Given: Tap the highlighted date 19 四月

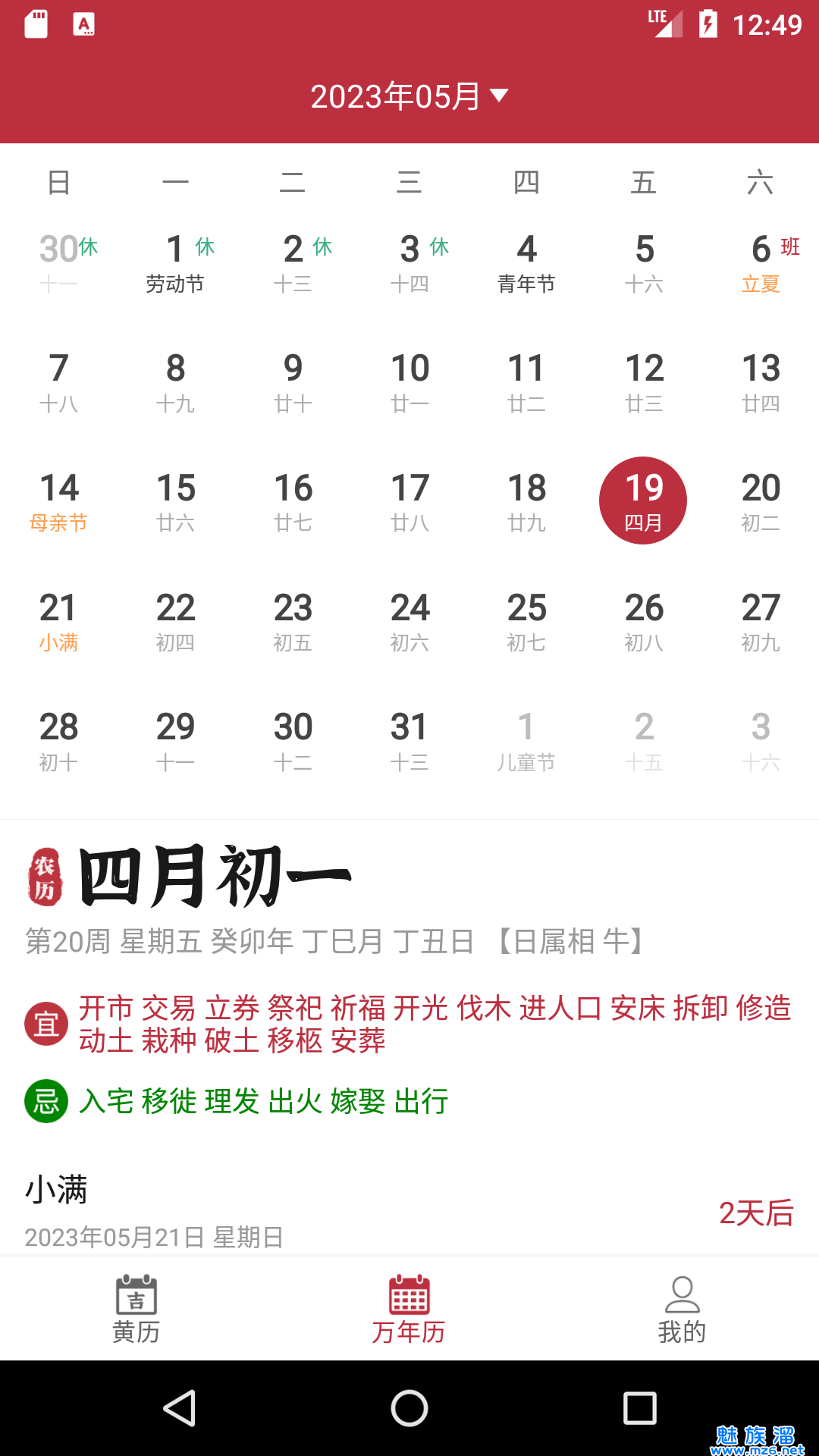Looking at the screenshot, I should coord(643,500).
